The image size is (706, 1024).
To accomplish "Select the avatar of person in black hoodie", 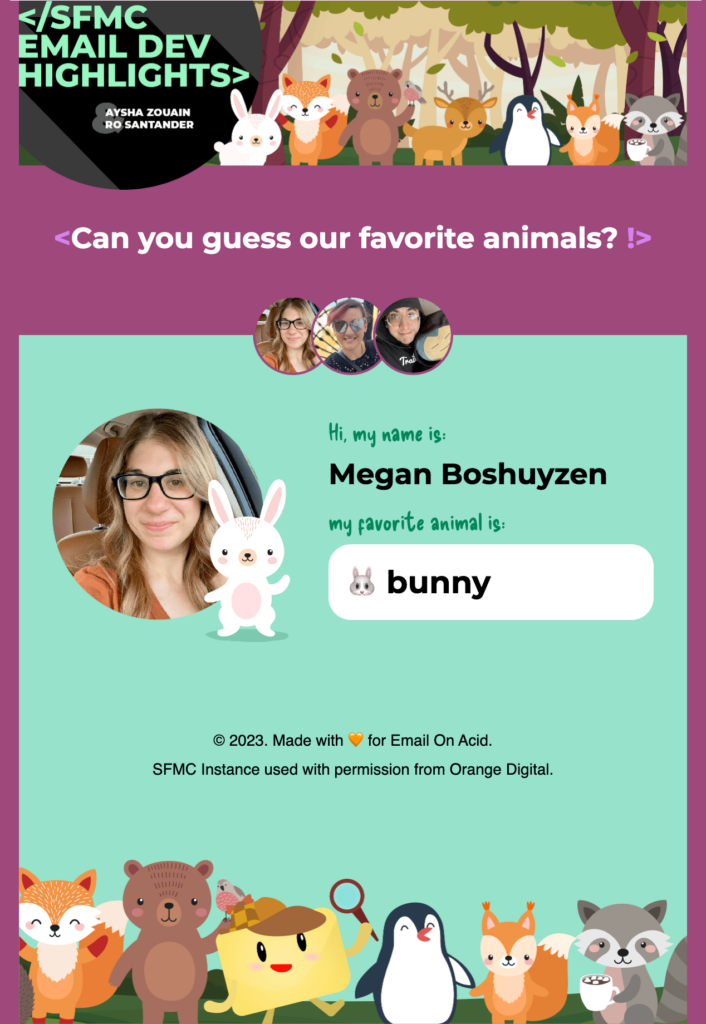I will tap(412, 336).
